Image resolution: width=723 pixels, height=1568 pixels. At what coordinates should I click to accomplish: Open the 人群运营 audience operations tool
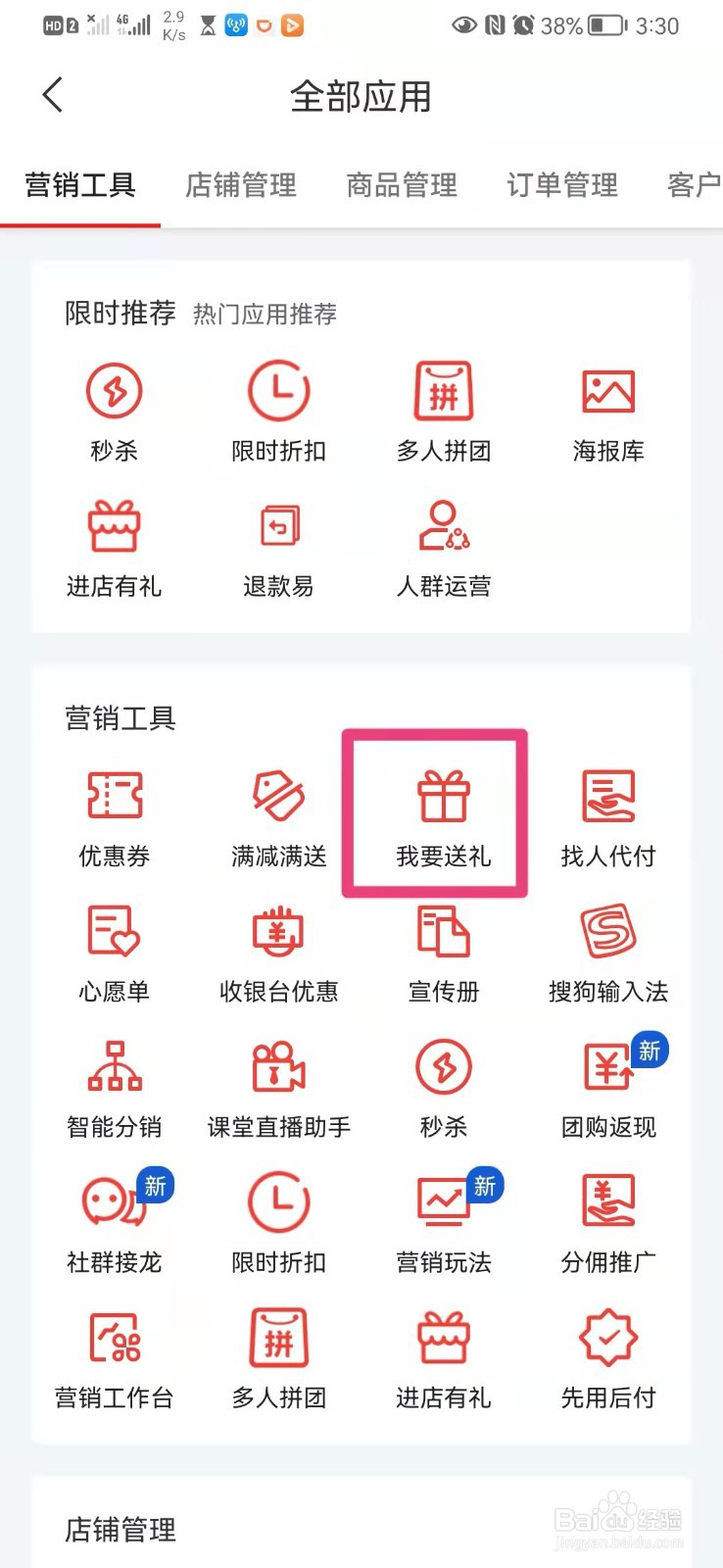point(443,542)
